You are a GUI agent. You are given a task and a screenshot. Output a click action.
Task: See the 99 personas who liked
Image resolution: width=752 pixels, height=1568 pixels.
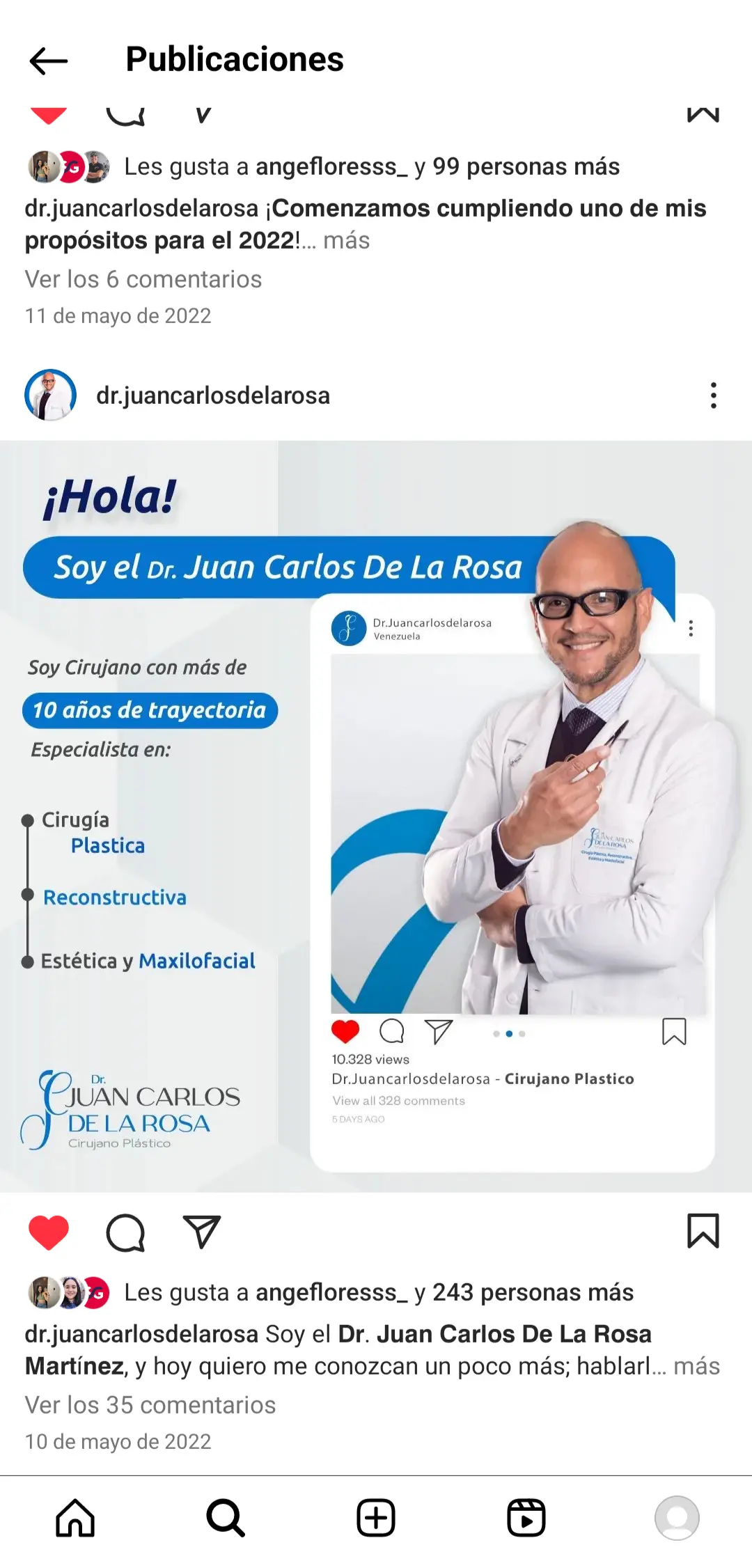pyautogui.click(x=526, y=166)
